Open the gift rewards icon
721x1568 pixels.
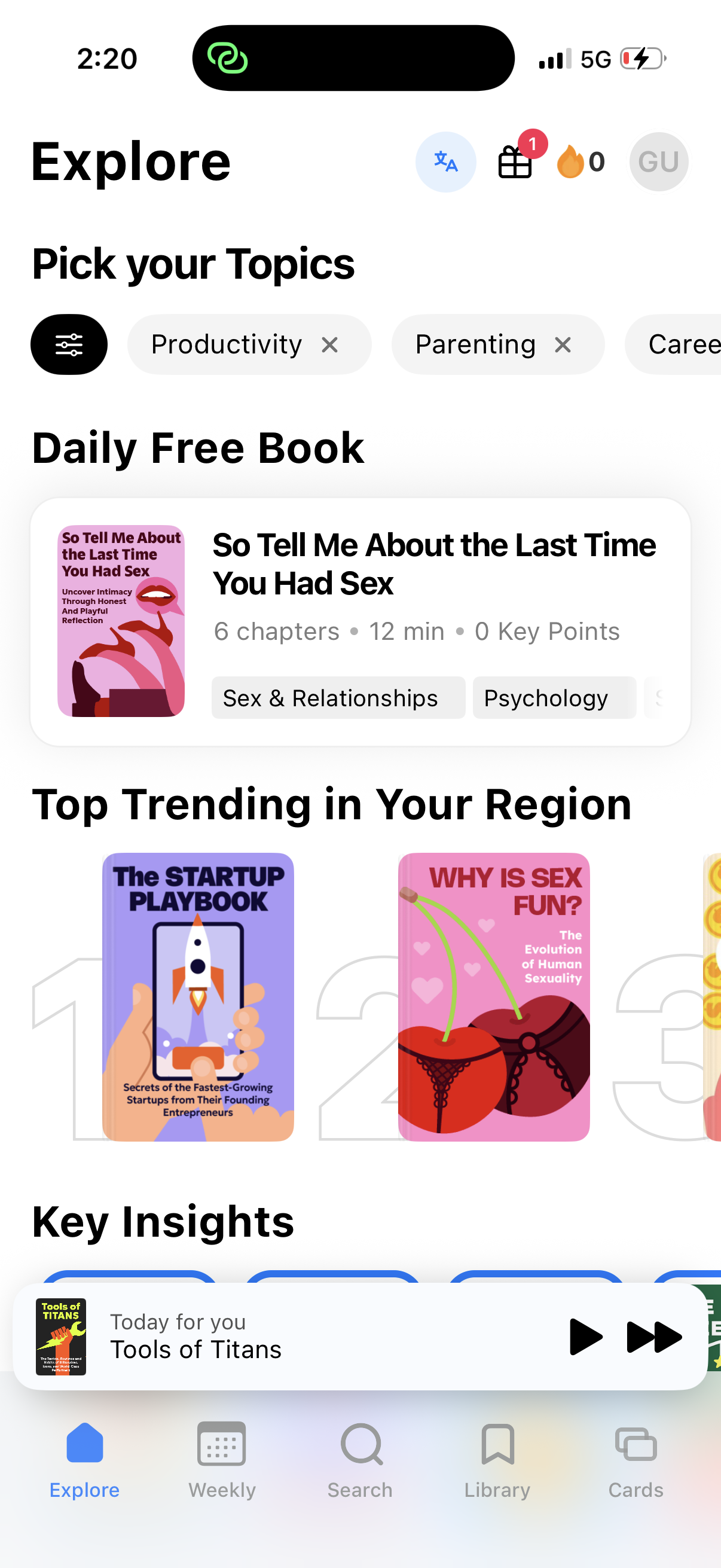coord(515,162)
